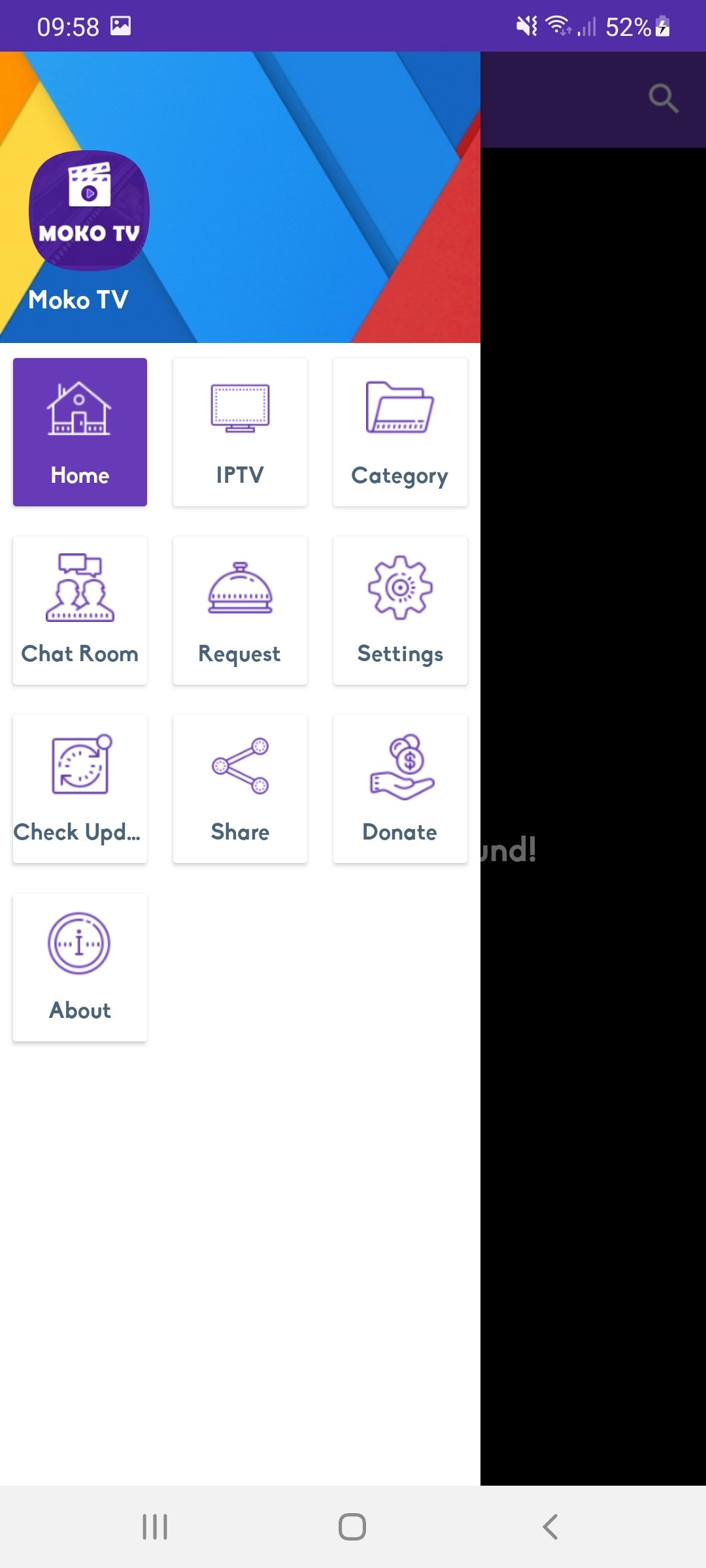This screenshot has height=1568, width=706.
Task: Browse the Category section
Action: (x=400, y=432)
